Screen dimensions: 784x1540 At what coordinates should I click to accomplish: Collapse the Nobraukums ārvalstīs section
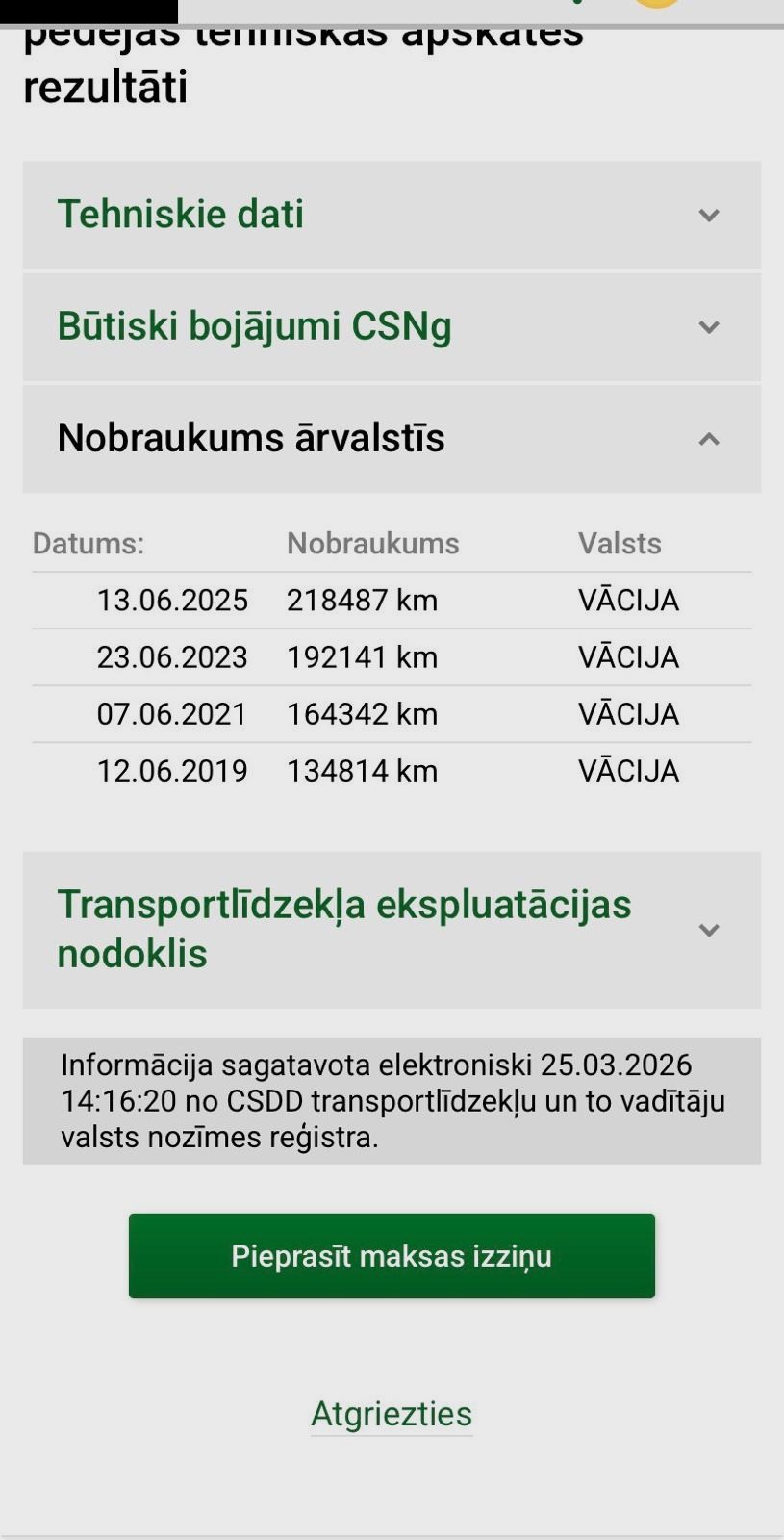pyautogui.click(x=391, y=439)
